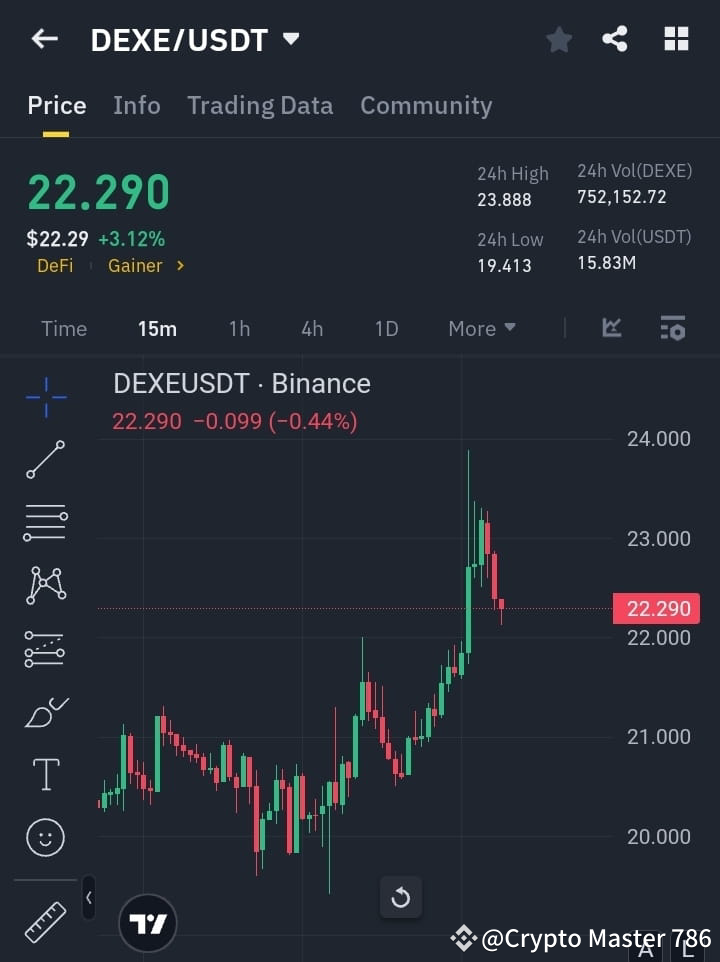The image size is (720, 962).
Task: Open the indicator settings icon
Action: pyautogui.click(x=672, y=328)
